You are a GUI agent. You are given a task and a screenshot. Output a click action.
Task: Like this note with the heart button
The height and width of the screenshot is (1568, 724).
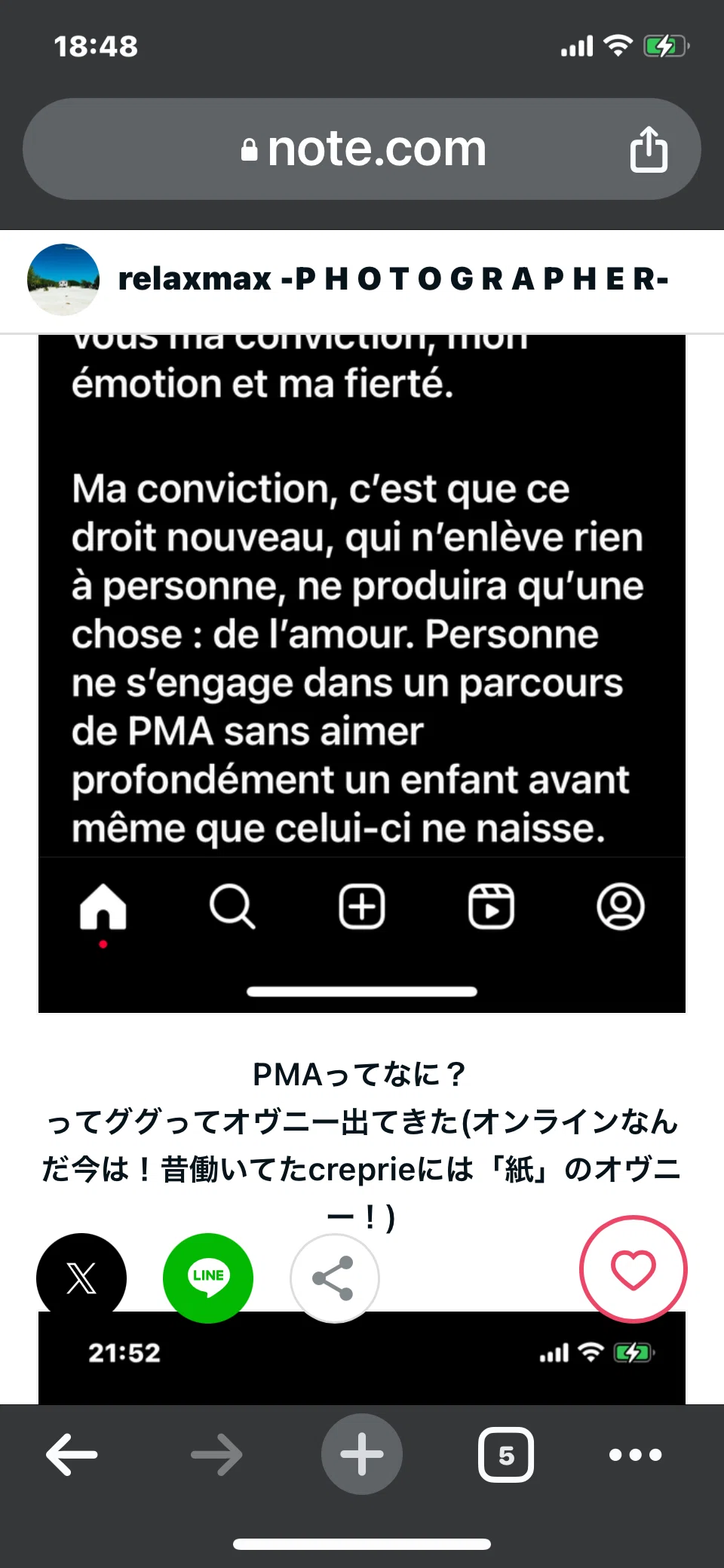click(x=633, y=1269)
